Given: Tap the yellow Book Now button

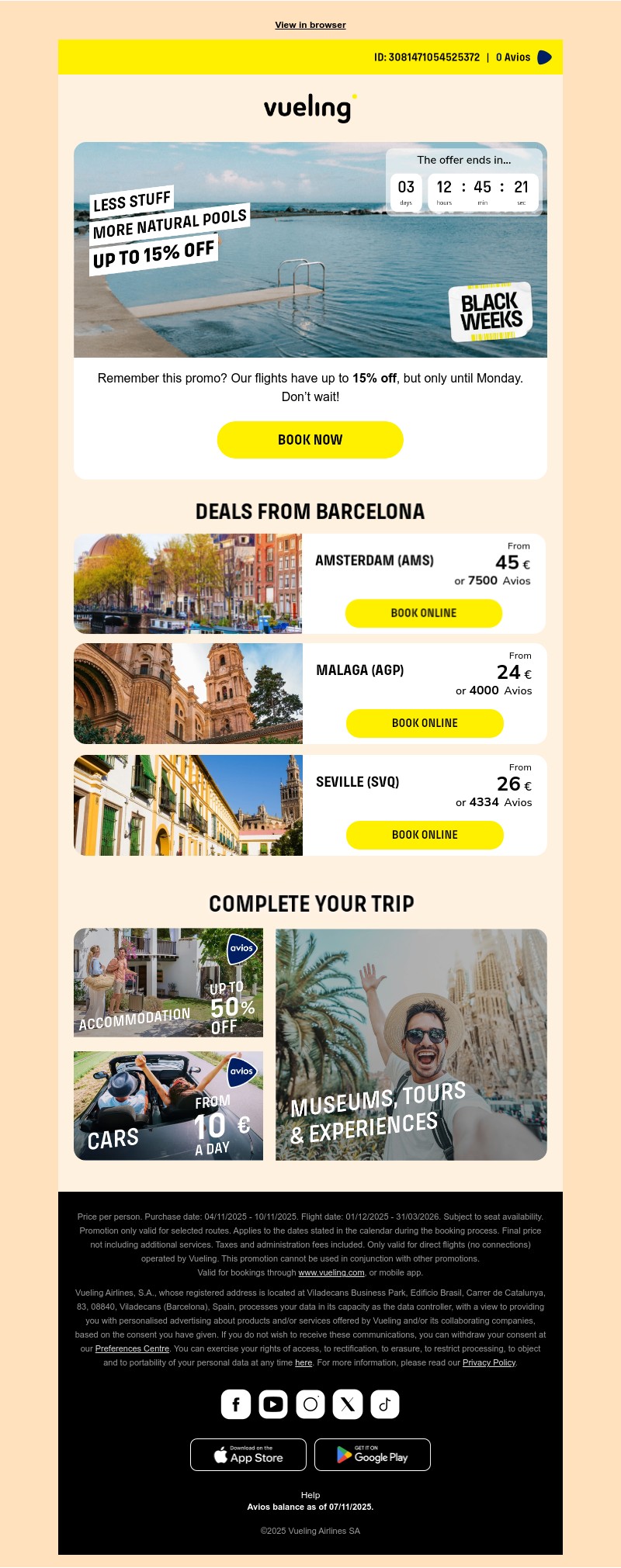Looking at the screenshot, I should [310, 440].
